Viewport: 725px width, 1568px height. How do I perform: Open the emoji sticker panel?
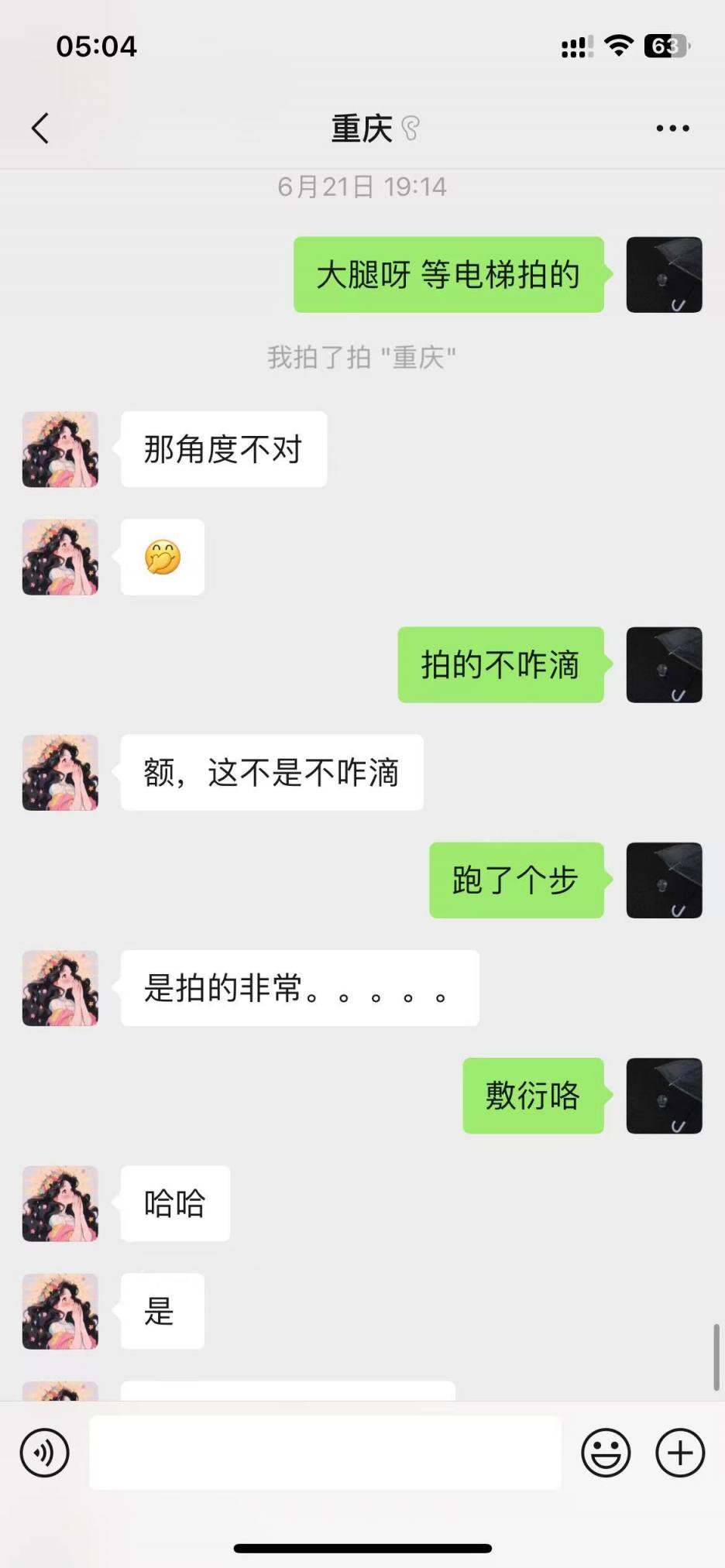(x=606, y=1453)
